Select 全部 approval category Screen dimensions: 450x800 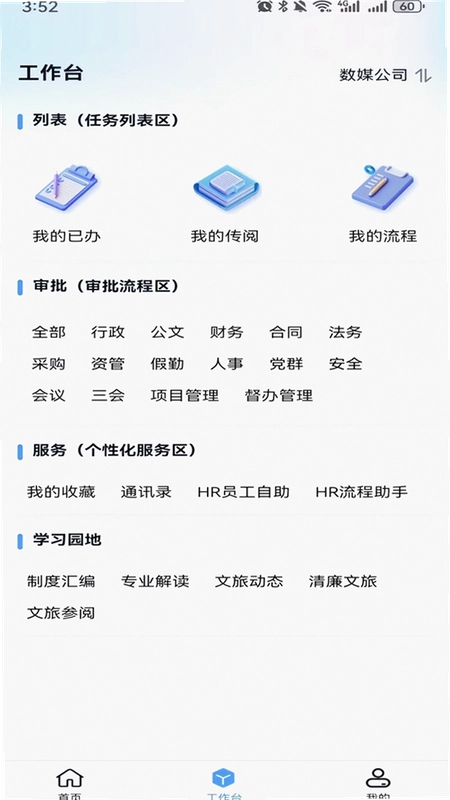point(48,332)
